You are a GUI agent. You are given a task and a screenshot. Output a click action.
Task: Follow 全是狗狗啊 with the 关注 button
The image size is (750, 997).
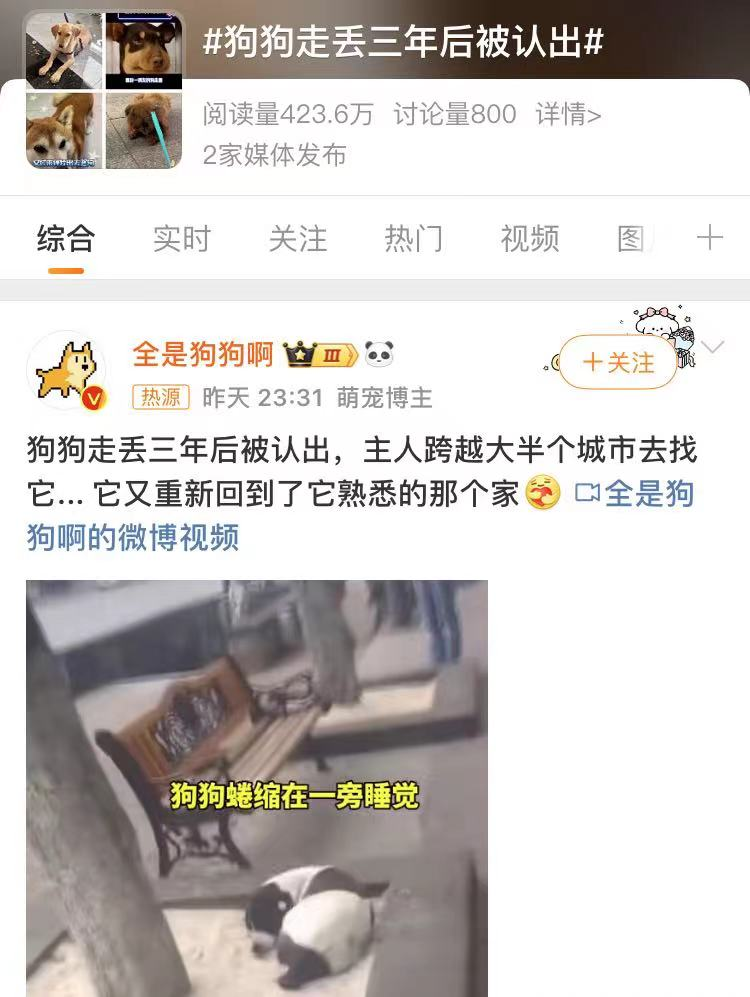pos(617,362)
